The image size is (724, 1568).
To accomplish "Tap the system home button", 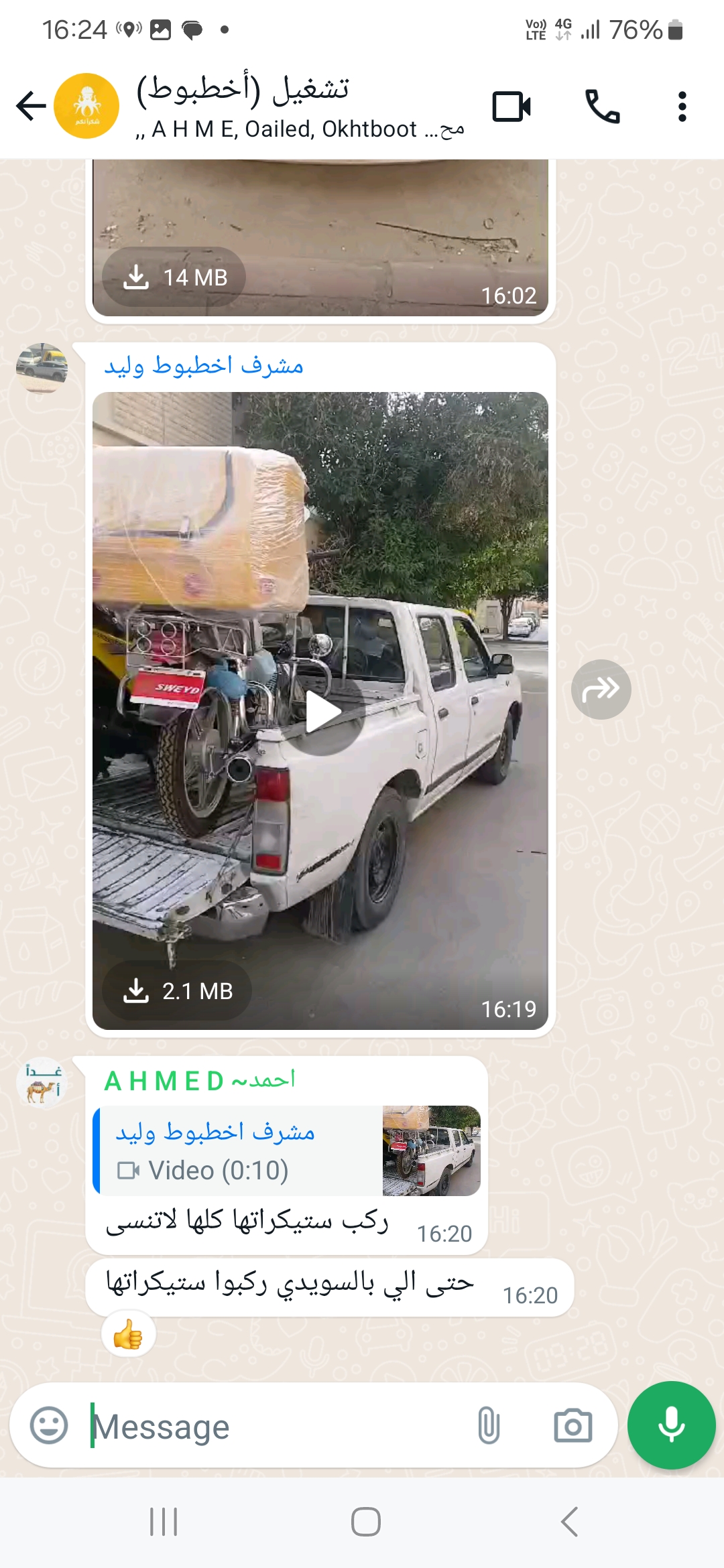I will pyautogui.click(x=366, y=1522).
